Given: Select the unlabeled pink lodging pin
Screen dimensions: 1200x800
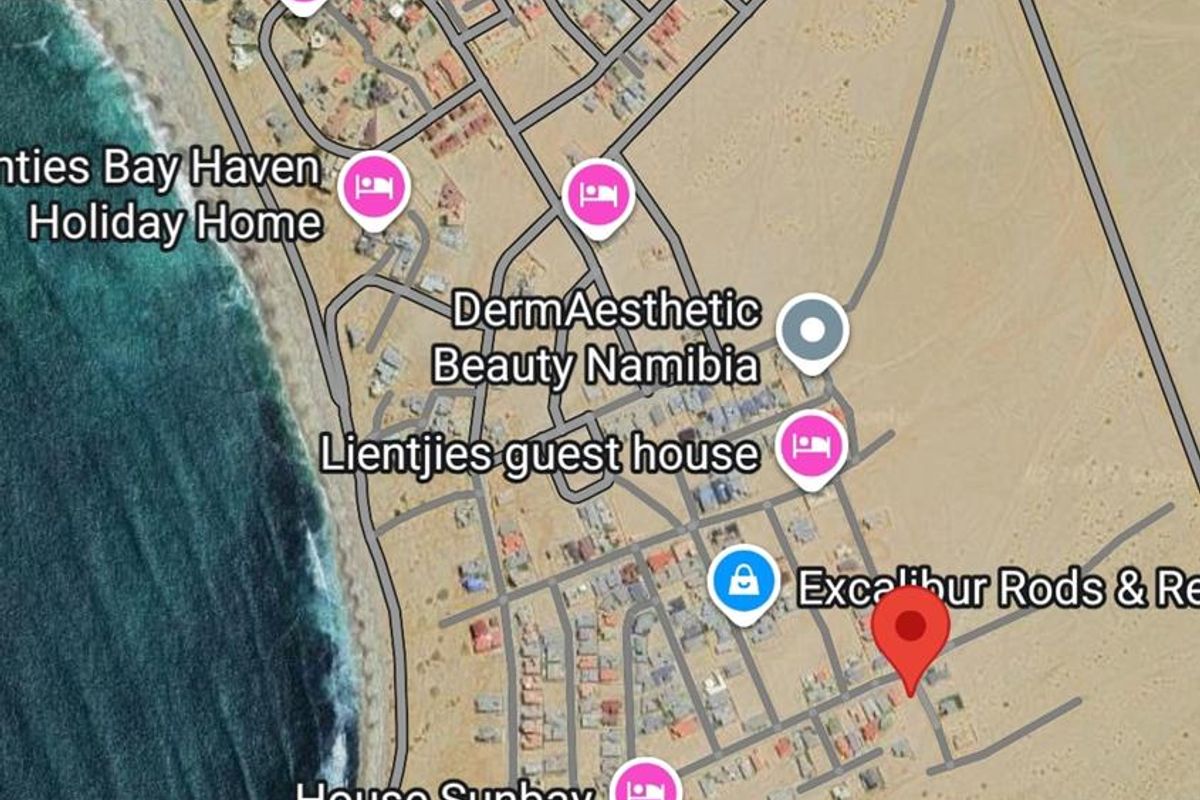Looking at the screenshot, I should pyautogui.click(x=599, y=193).
